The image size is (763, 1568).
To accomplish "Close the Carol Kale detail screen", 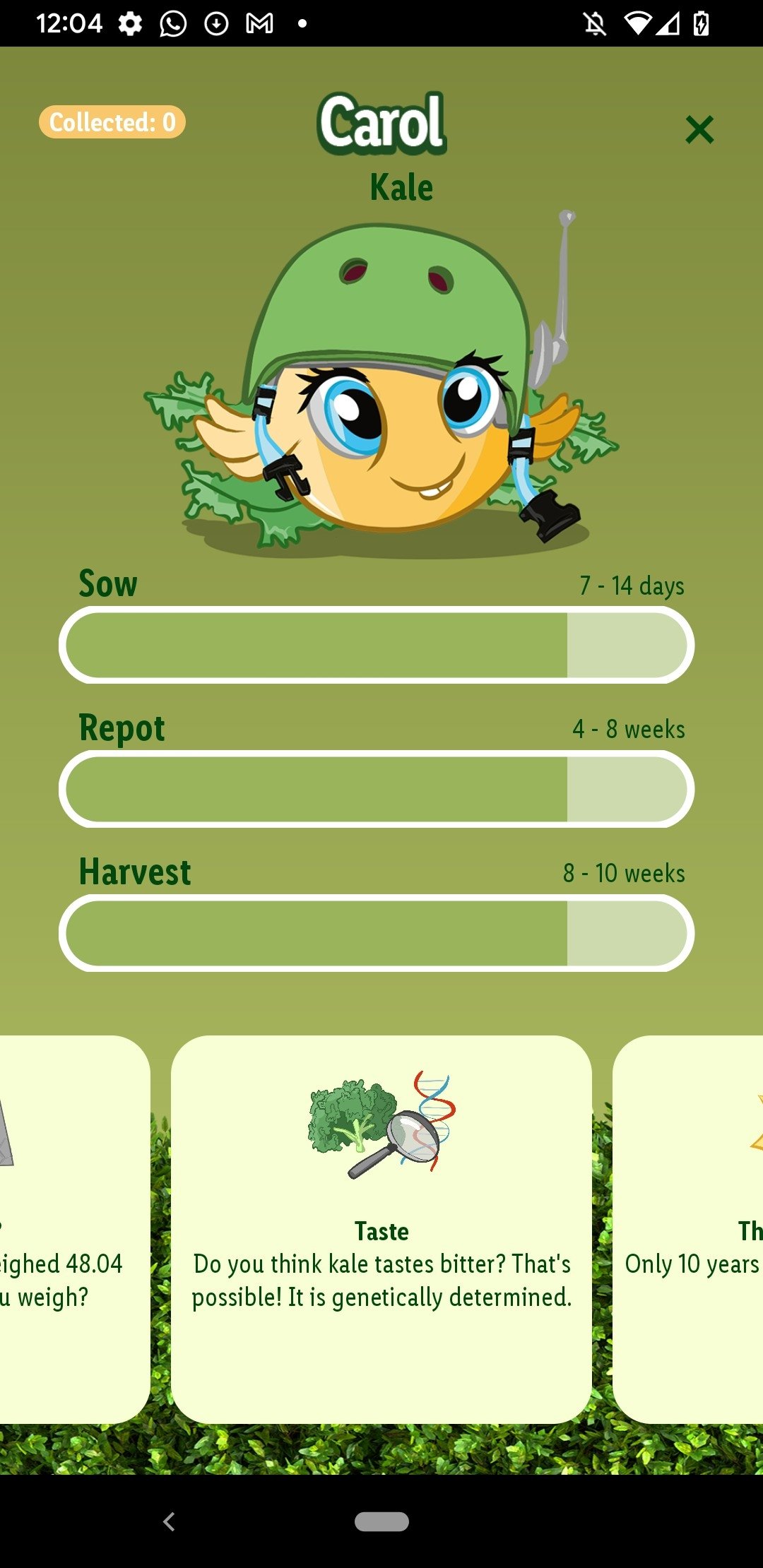I will tap(699, 130).
